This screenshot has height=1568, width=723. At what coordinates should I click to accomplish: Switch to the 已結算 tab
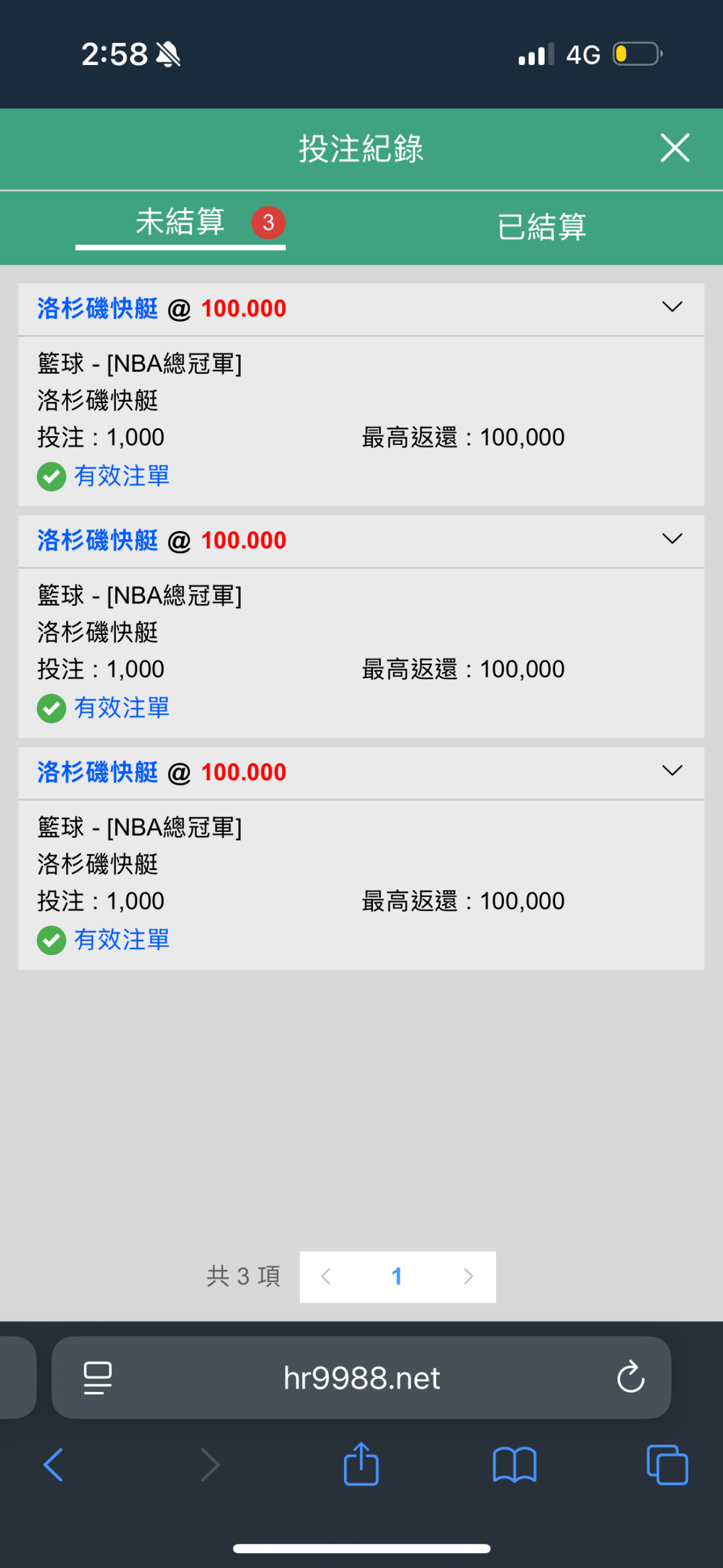[x=542, y=226]
